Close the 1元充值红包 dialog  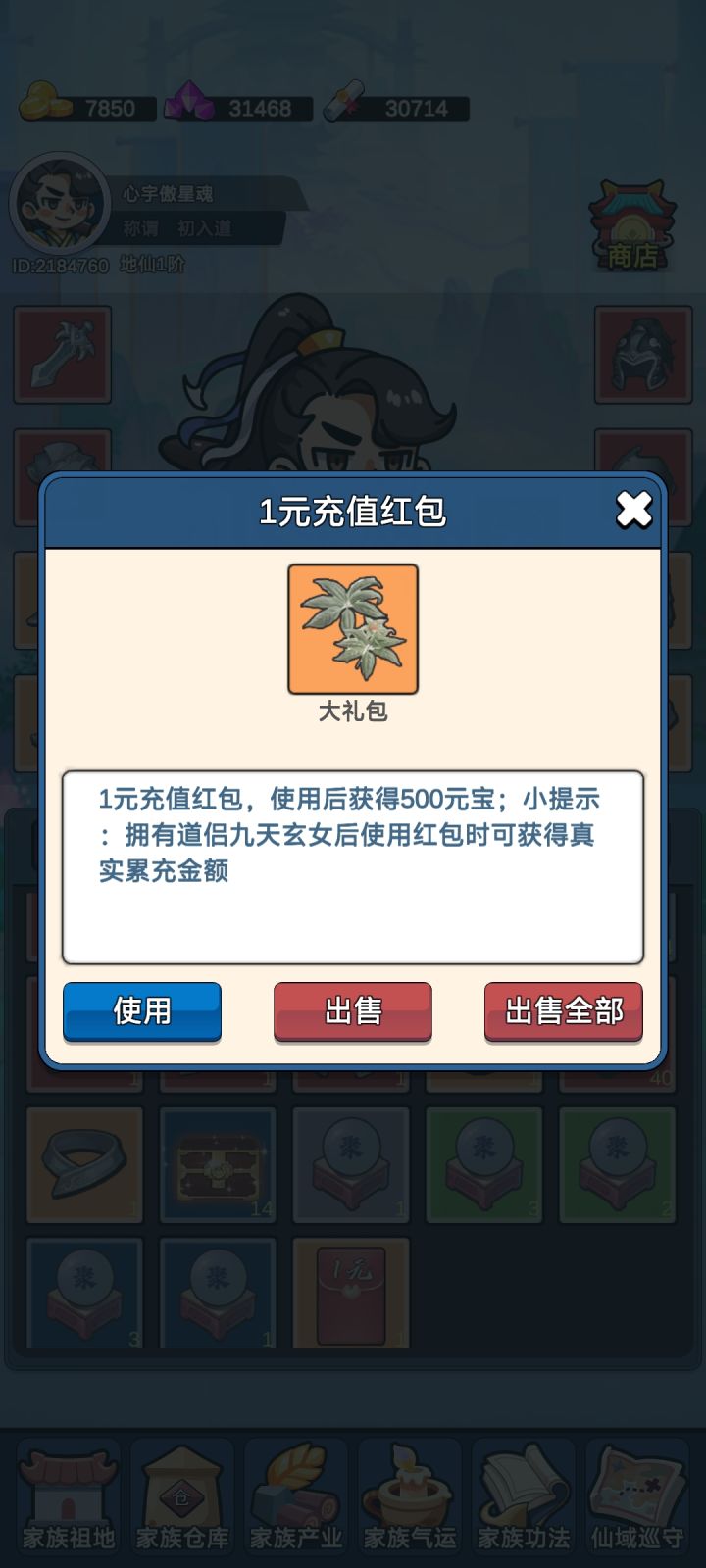pos(635,510)
